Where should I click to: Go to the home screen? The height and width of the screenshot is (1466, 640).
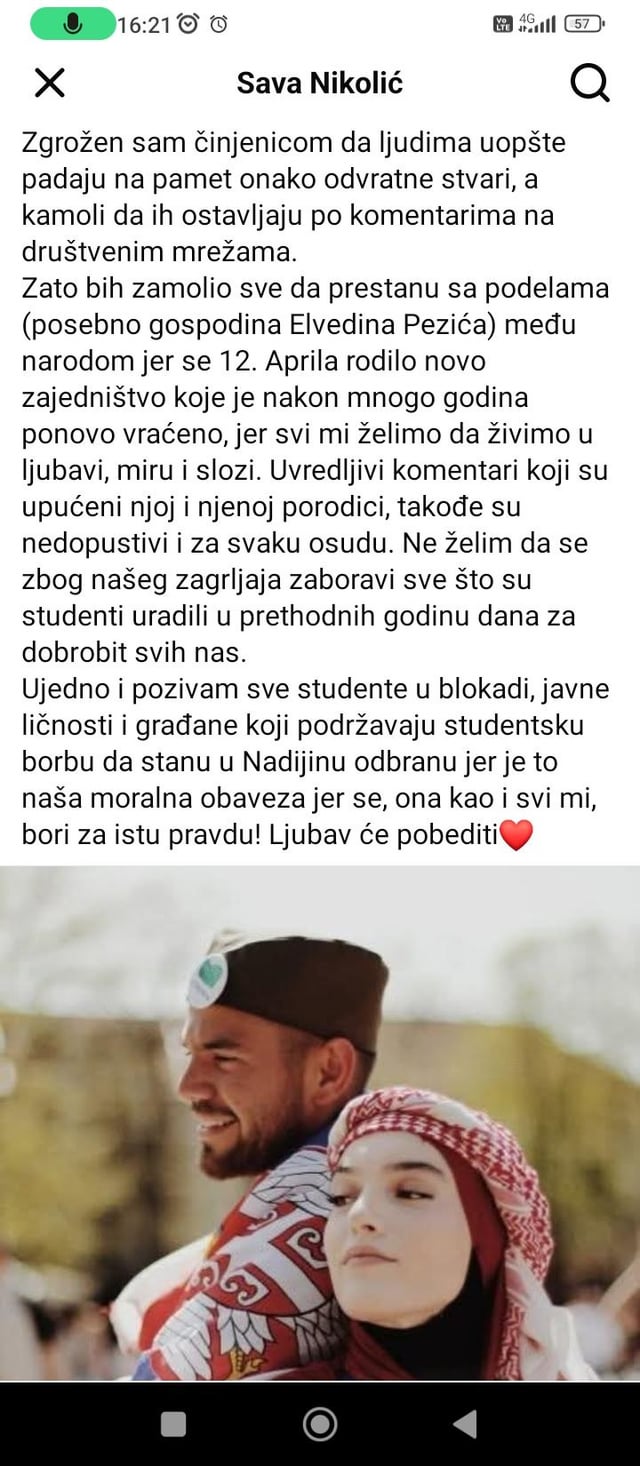[320, 1423]
